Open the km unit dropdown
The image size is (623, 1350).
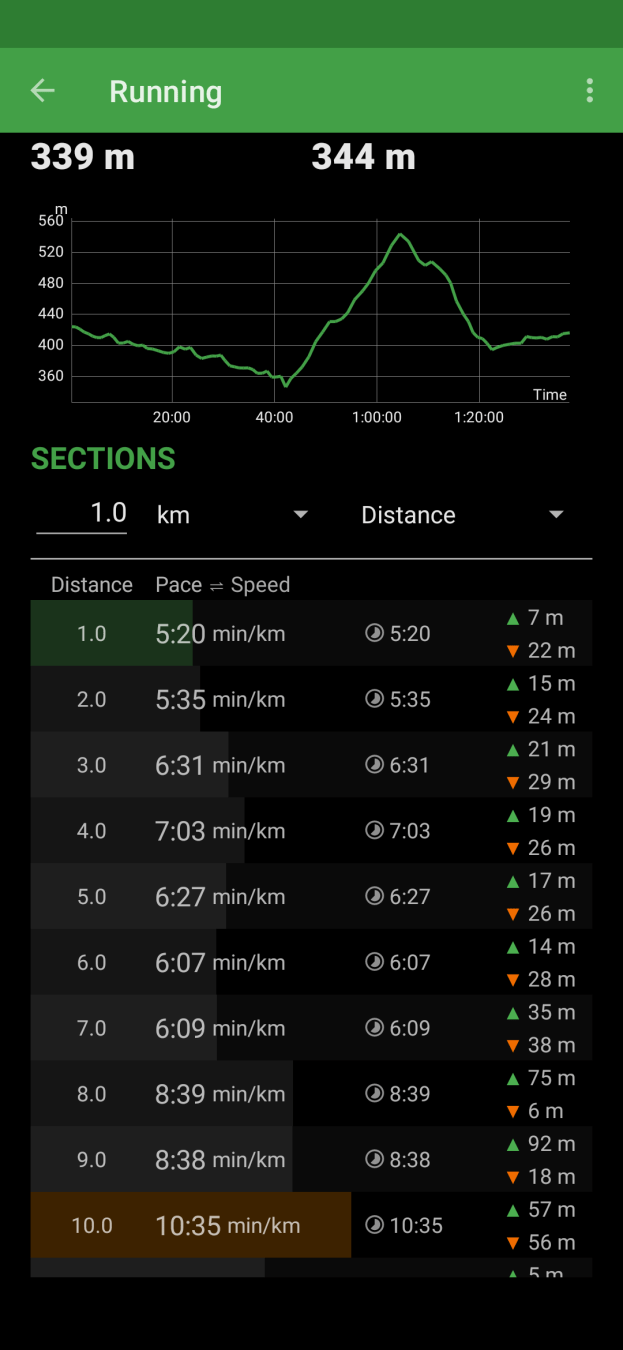click(232, 515)
